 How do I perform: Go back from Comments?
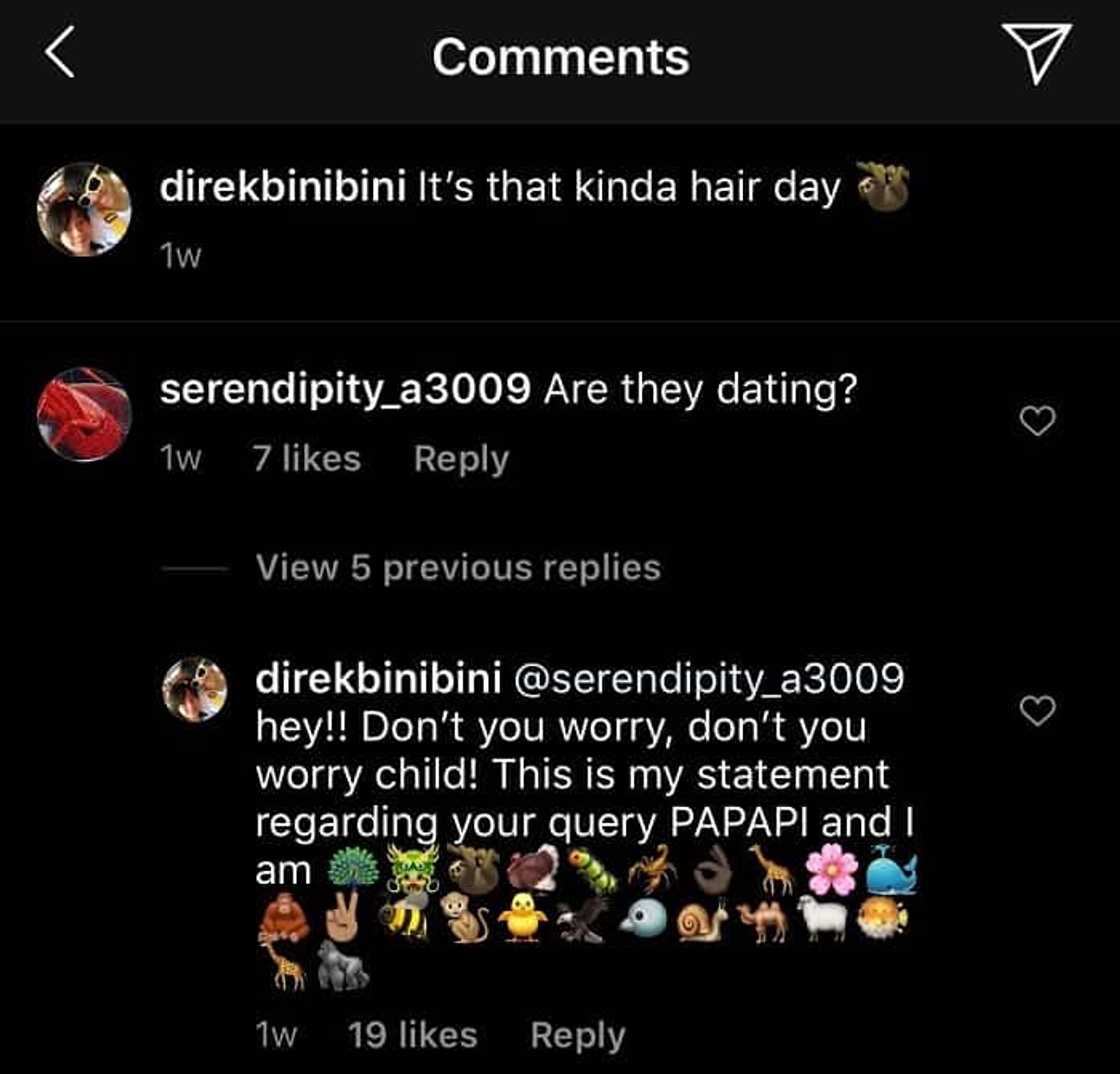[60, 56]
